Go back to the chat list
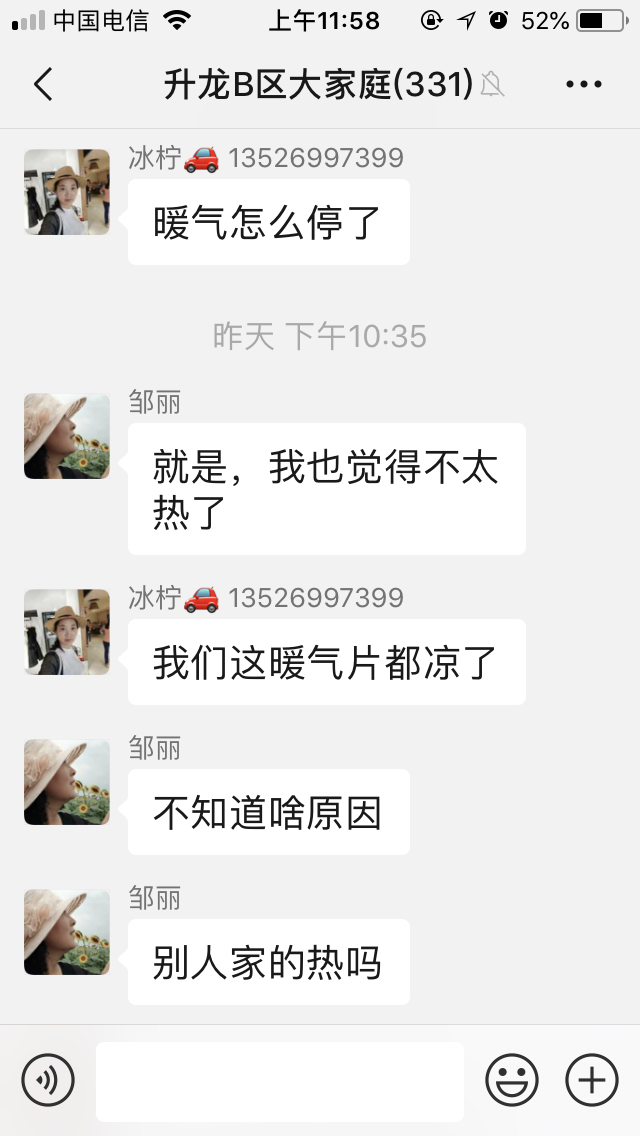Screen dimensions: 640x1136 tap(43, 85)
